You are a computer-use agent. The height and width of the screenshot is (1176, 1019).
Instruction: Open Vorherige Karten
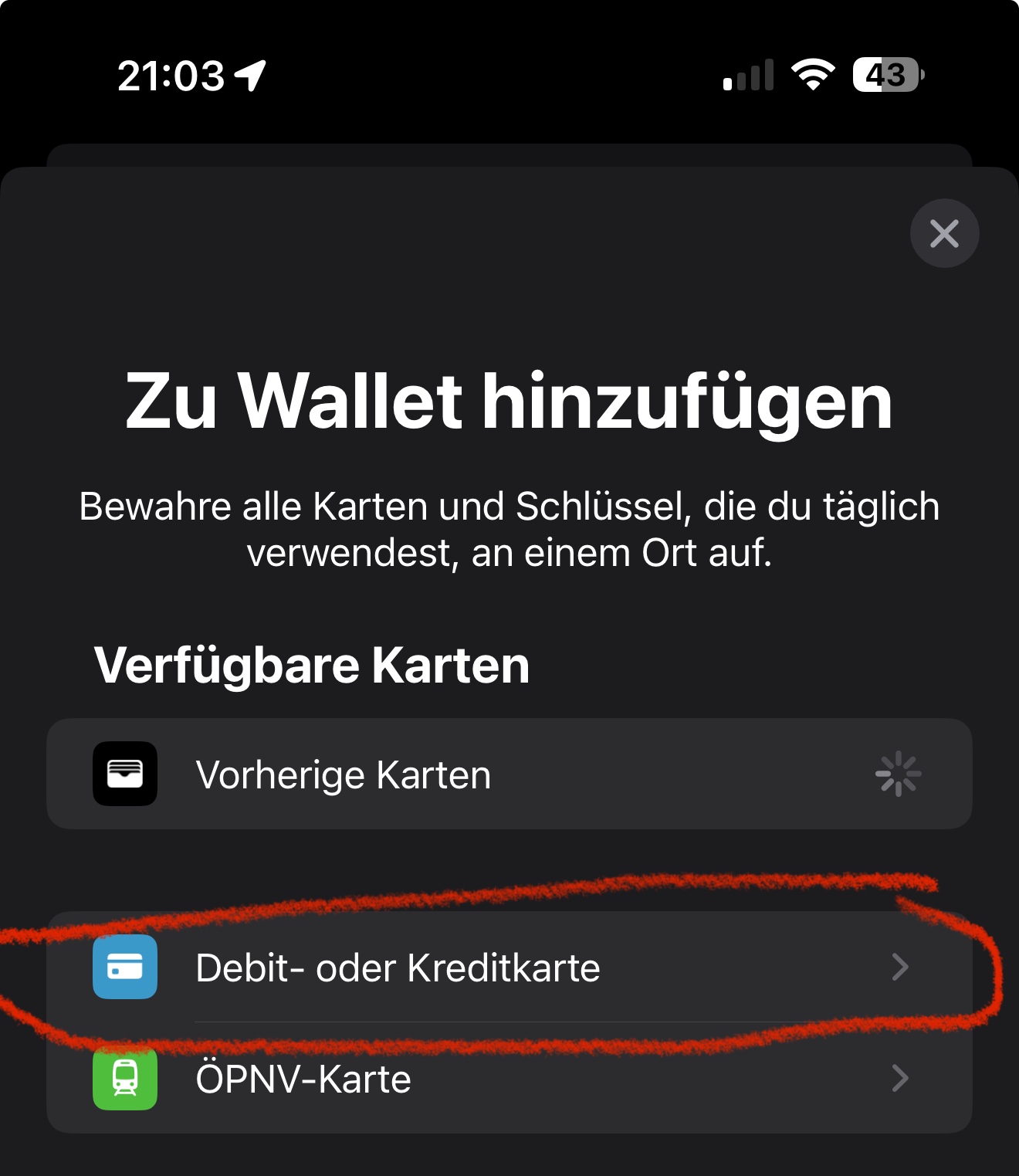tap(508, 774)
